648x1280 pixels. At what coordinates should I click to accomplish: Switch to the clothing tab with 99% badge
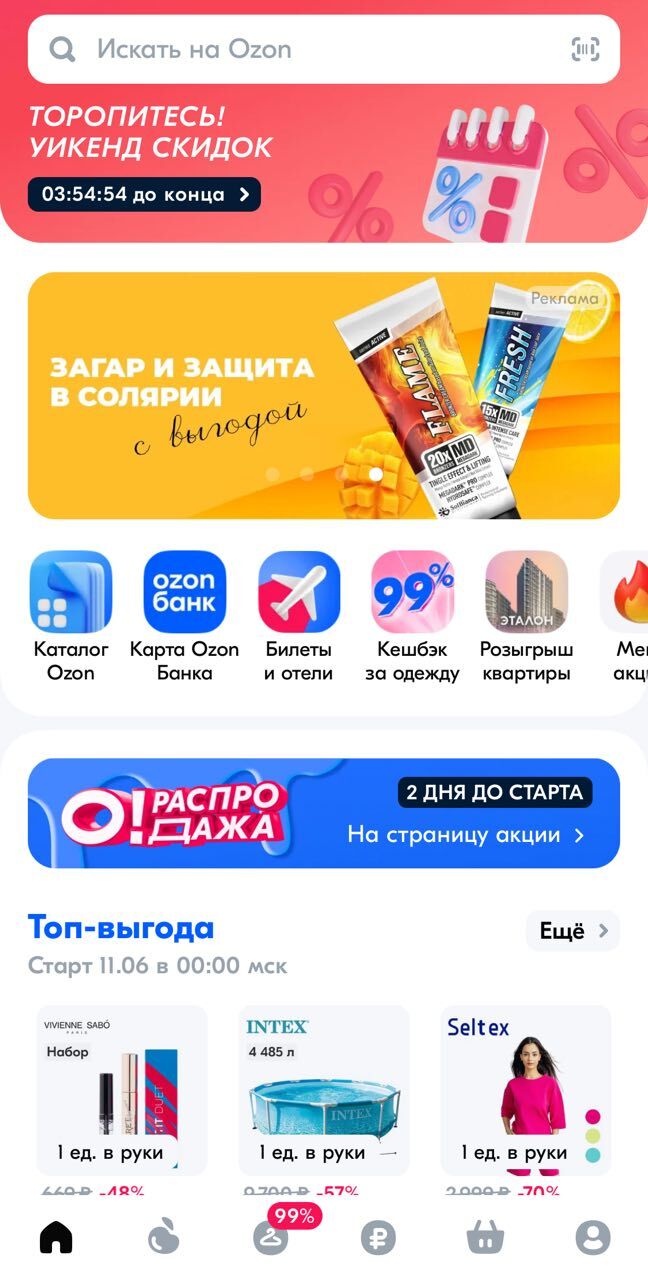tap(271, 1238)
